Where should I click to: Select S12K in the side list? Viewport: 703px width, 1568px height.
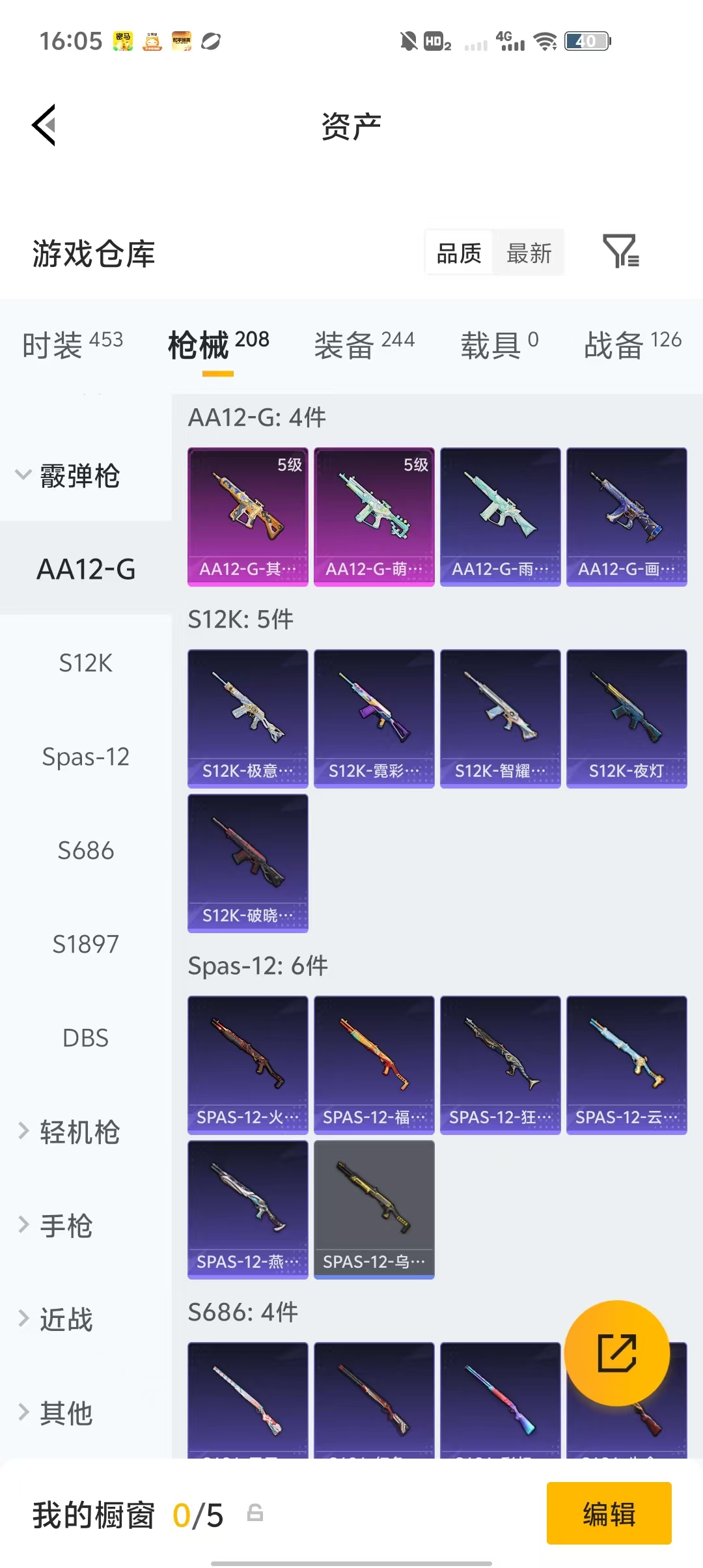click(85, 663)
